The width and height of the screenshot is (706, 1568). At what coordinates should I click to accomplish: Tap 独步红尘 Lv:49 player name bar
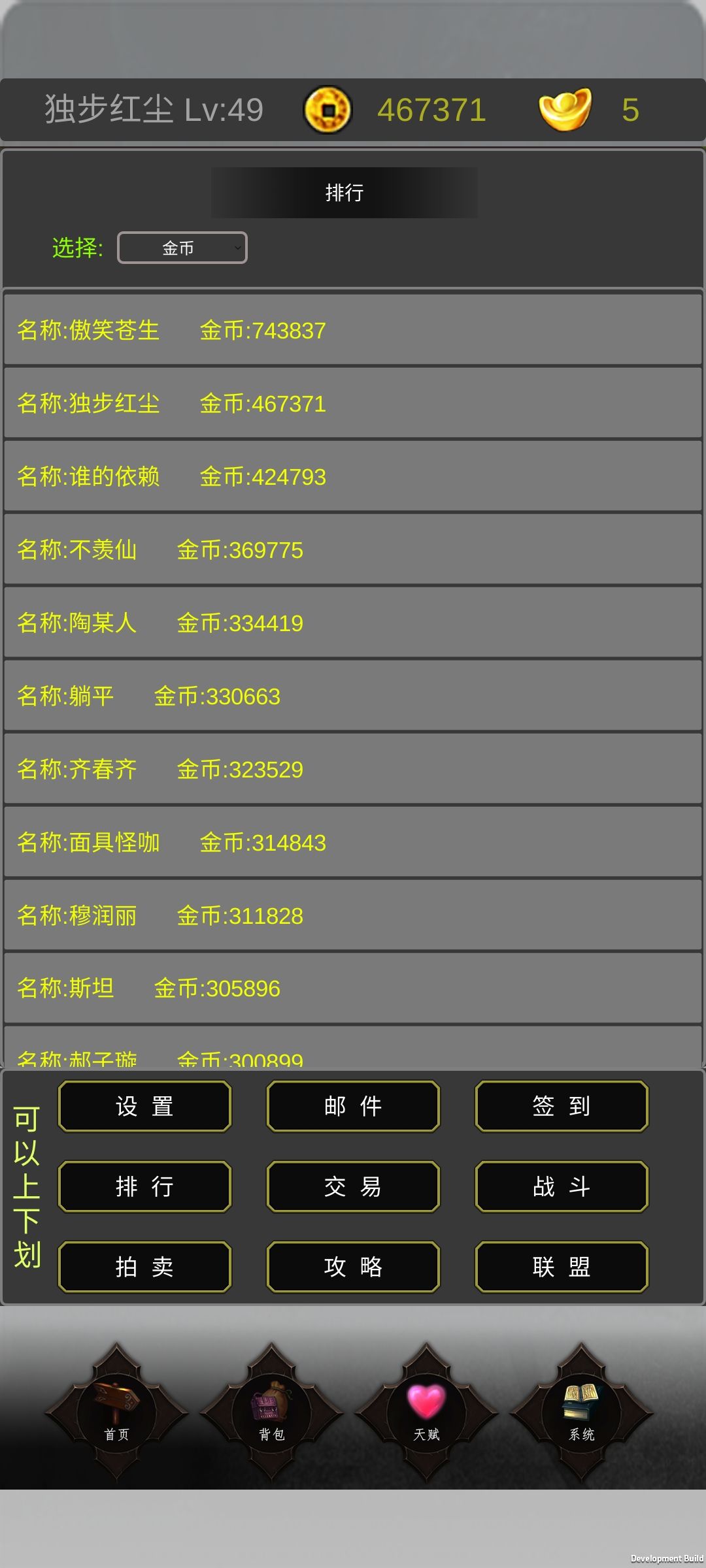coord(154,108)
